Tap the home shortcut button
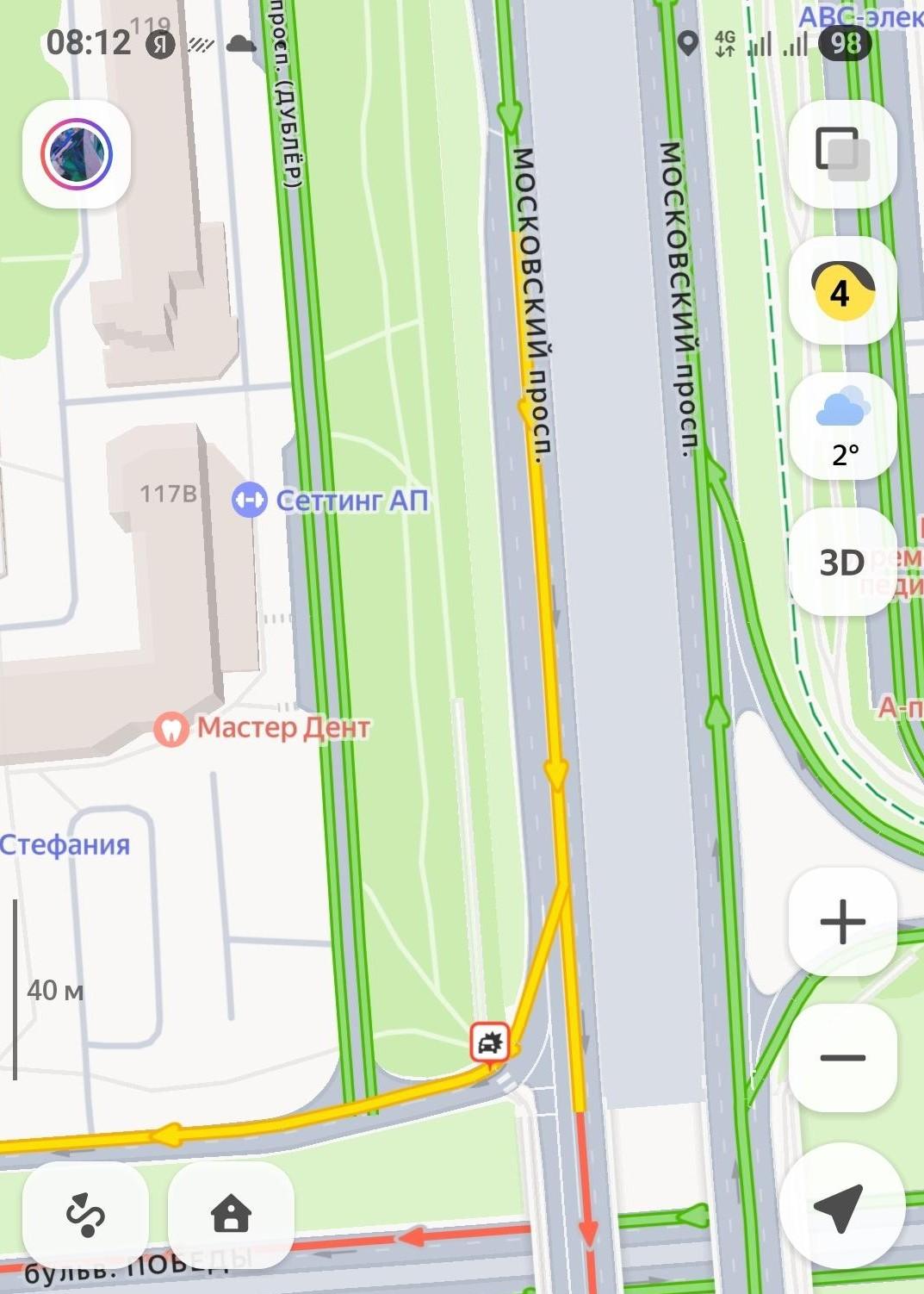The image size is (924, 1294). pos(231,1216)
